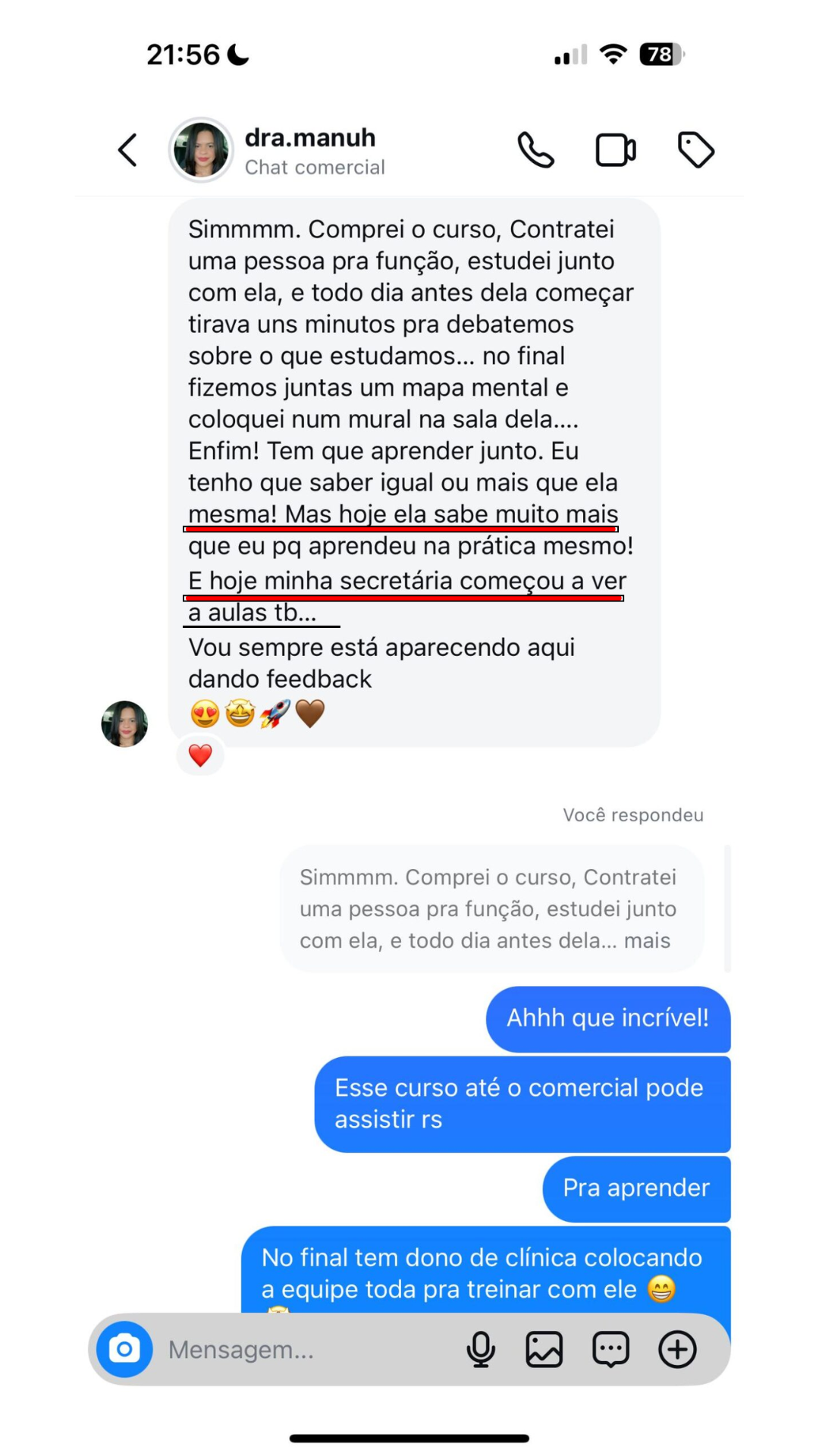Open the plus attachments menu
The height and width of the screenshot is (1456, 819).
(677, 1350)
